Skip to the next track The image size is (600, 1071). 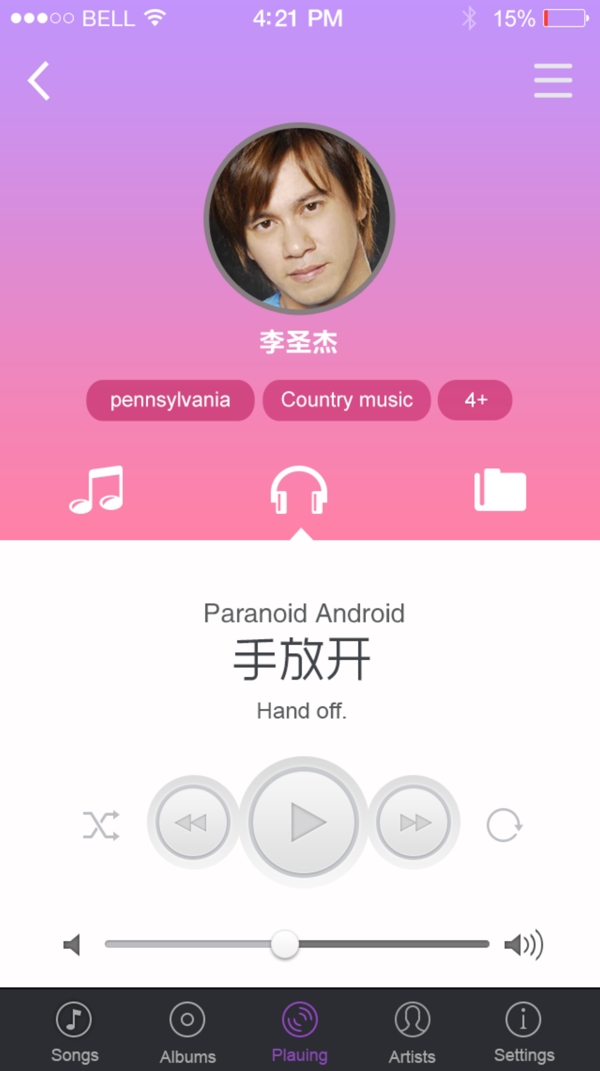[x=414, y=822]
